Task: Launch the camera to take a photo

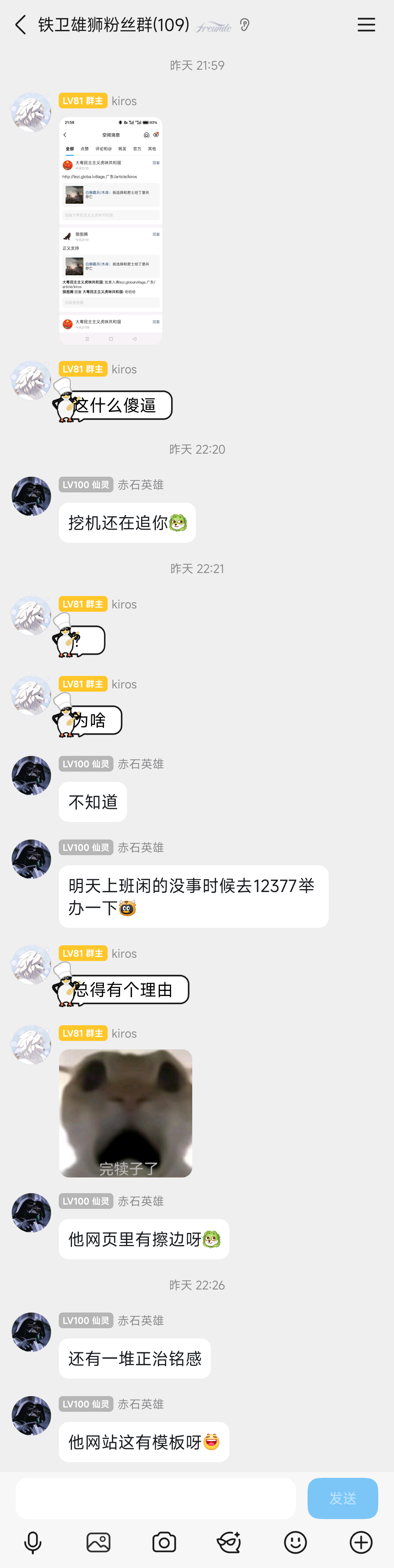Action: pyautogui.click(x=164, y=1542)
